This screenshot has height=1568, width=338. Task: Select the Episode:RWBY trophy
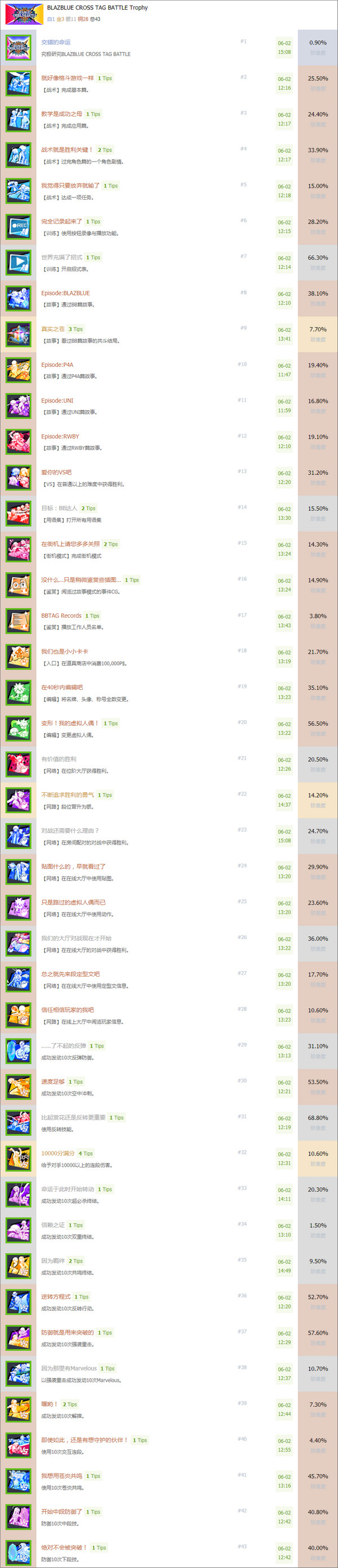60,437
